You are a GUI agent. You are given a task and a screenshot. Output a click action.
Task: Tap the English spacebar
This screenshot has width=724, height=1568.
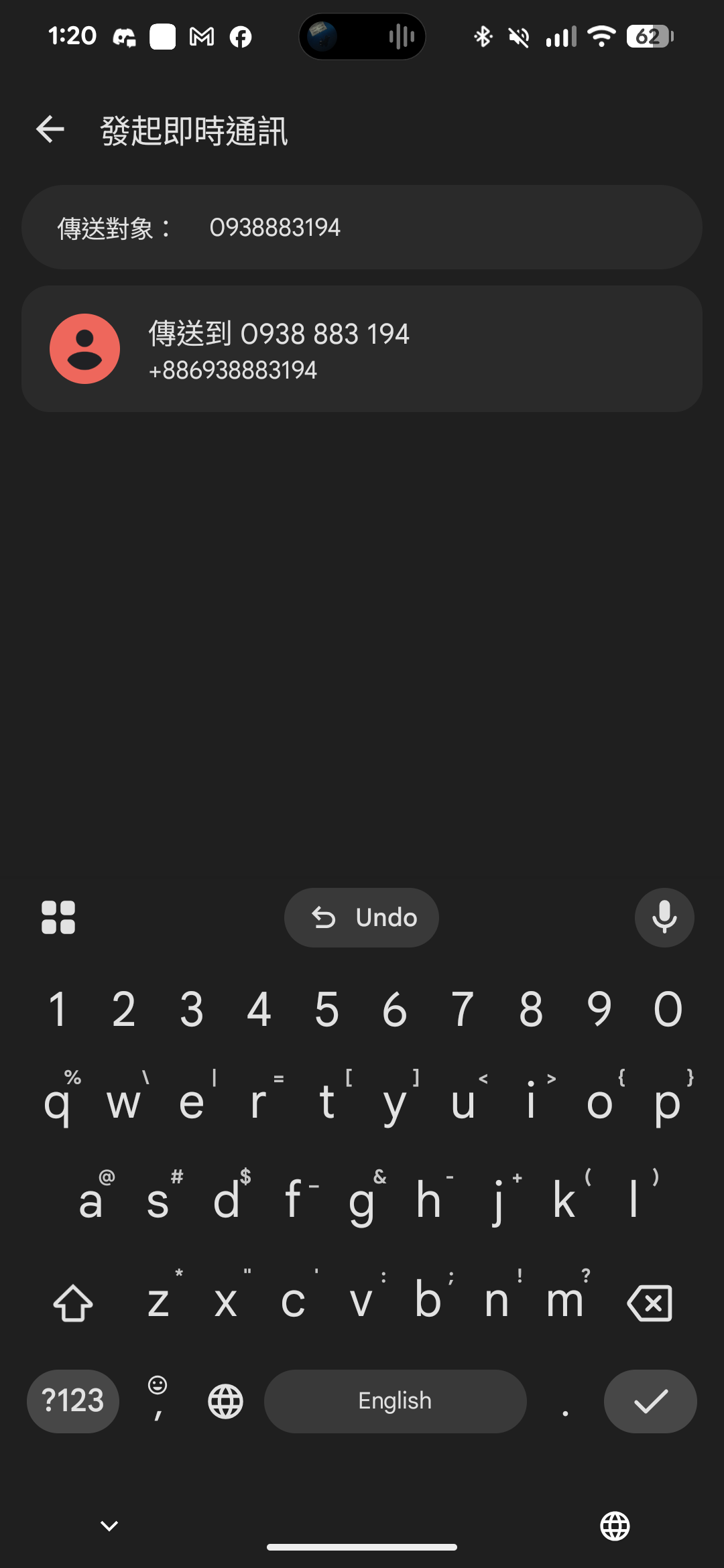pyautogui.click(x=396, y=1401)
